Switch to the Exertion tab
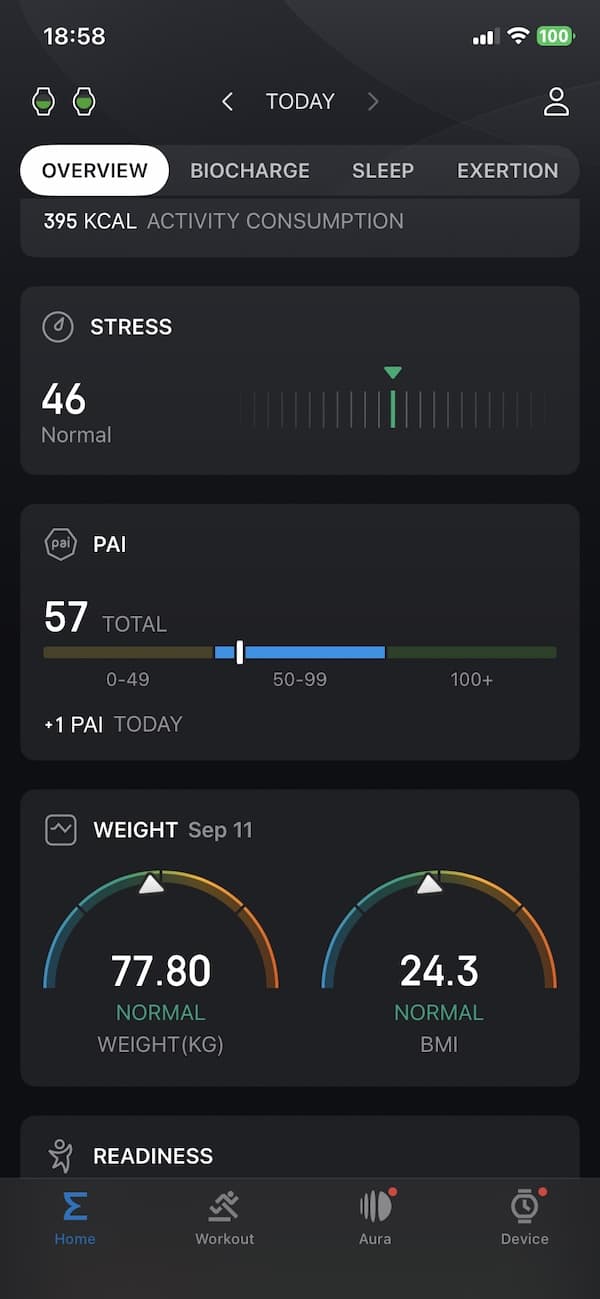Screen dimensions: 600x1299 tap(508, 170)
